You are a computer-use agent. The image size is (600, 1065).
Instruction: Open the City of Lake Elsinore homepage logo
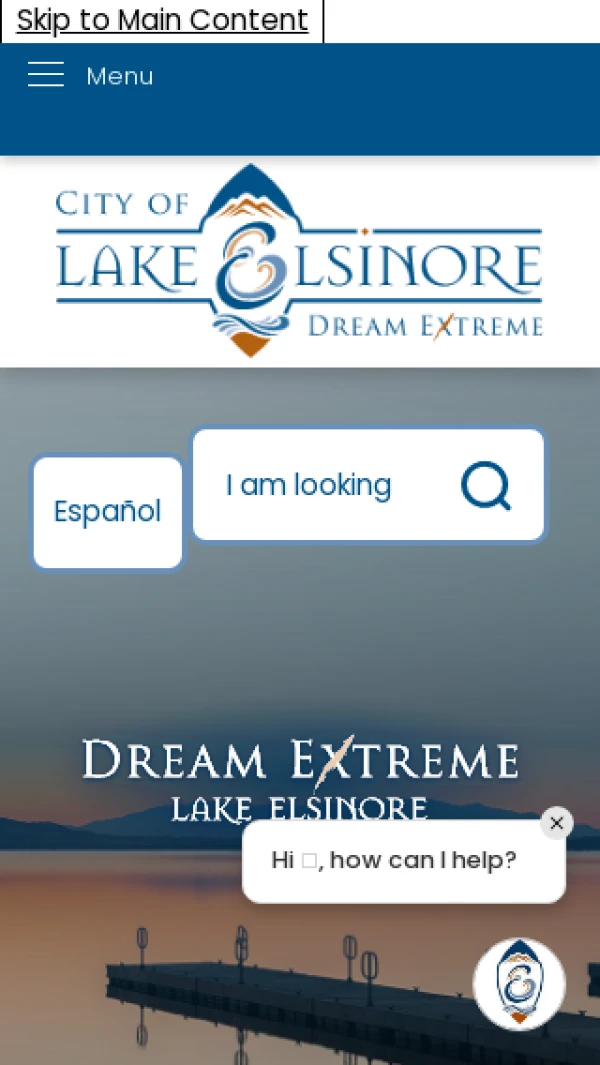click(x=299, y=261)
